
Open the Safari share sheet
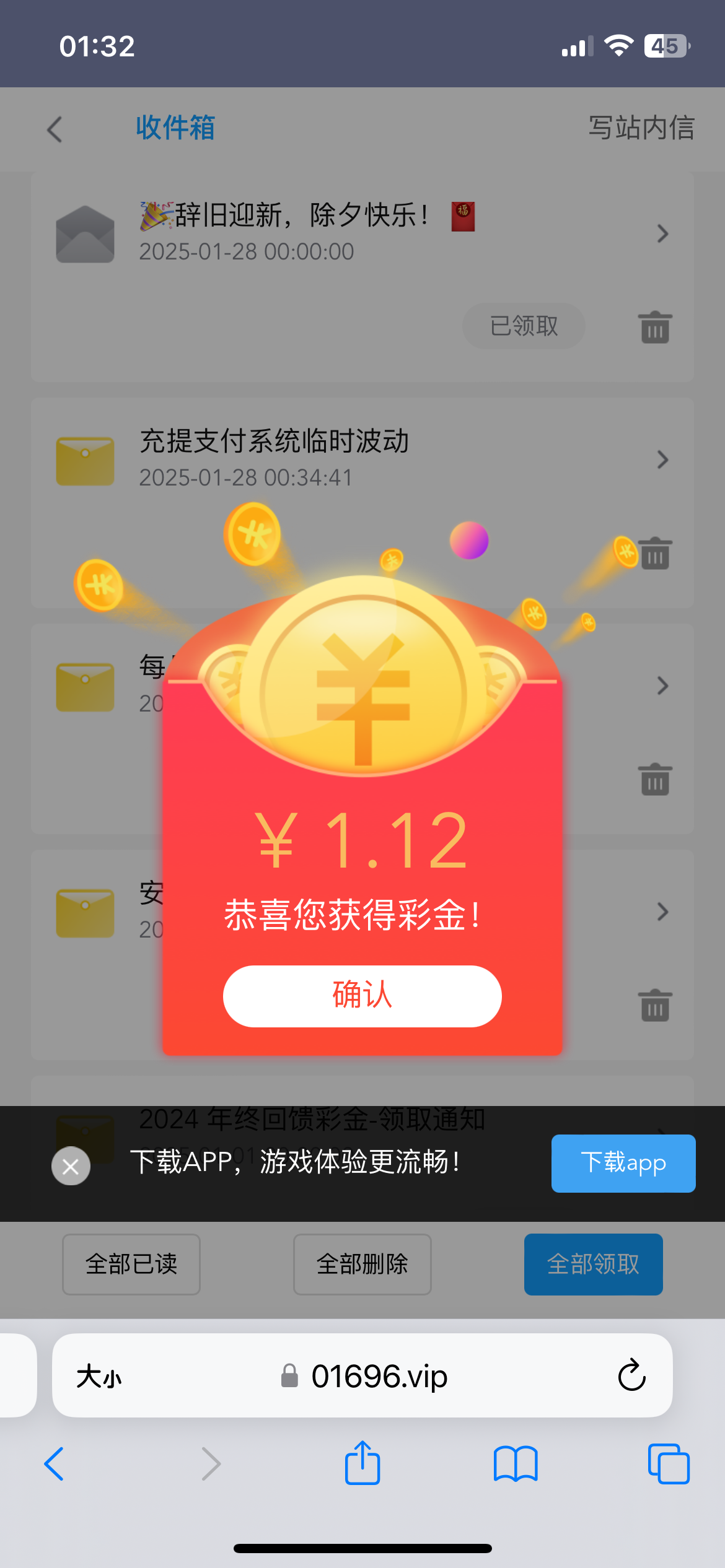tap(362, 1464)
